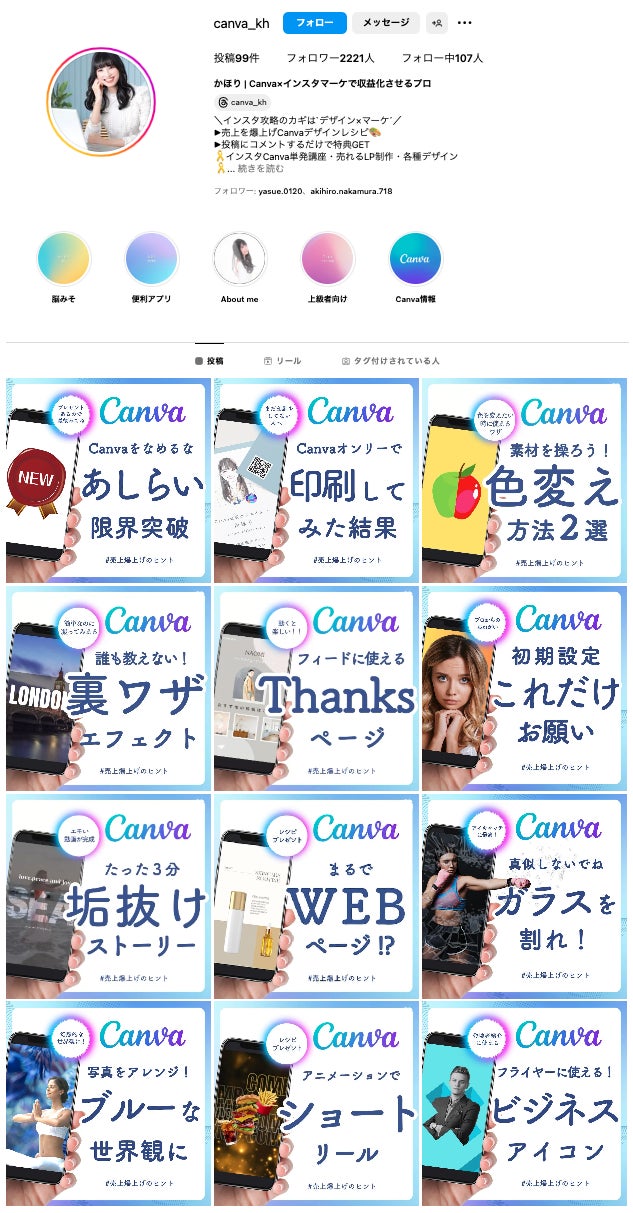The height and width of the screenshot is (1213, 633).
Task: Select the 投稿 posts tab
Action: click(x=209, y=361)
